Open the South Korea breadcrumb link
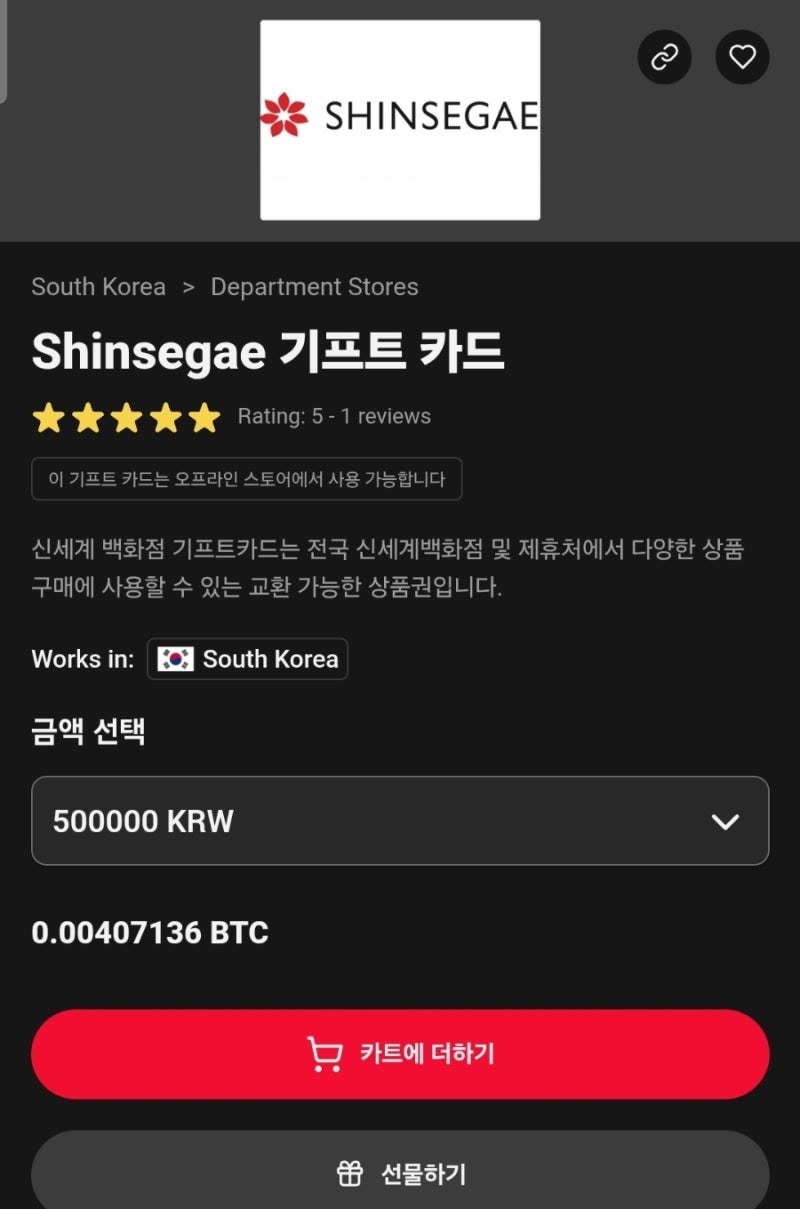800x1209 pixels. [99, 287]
